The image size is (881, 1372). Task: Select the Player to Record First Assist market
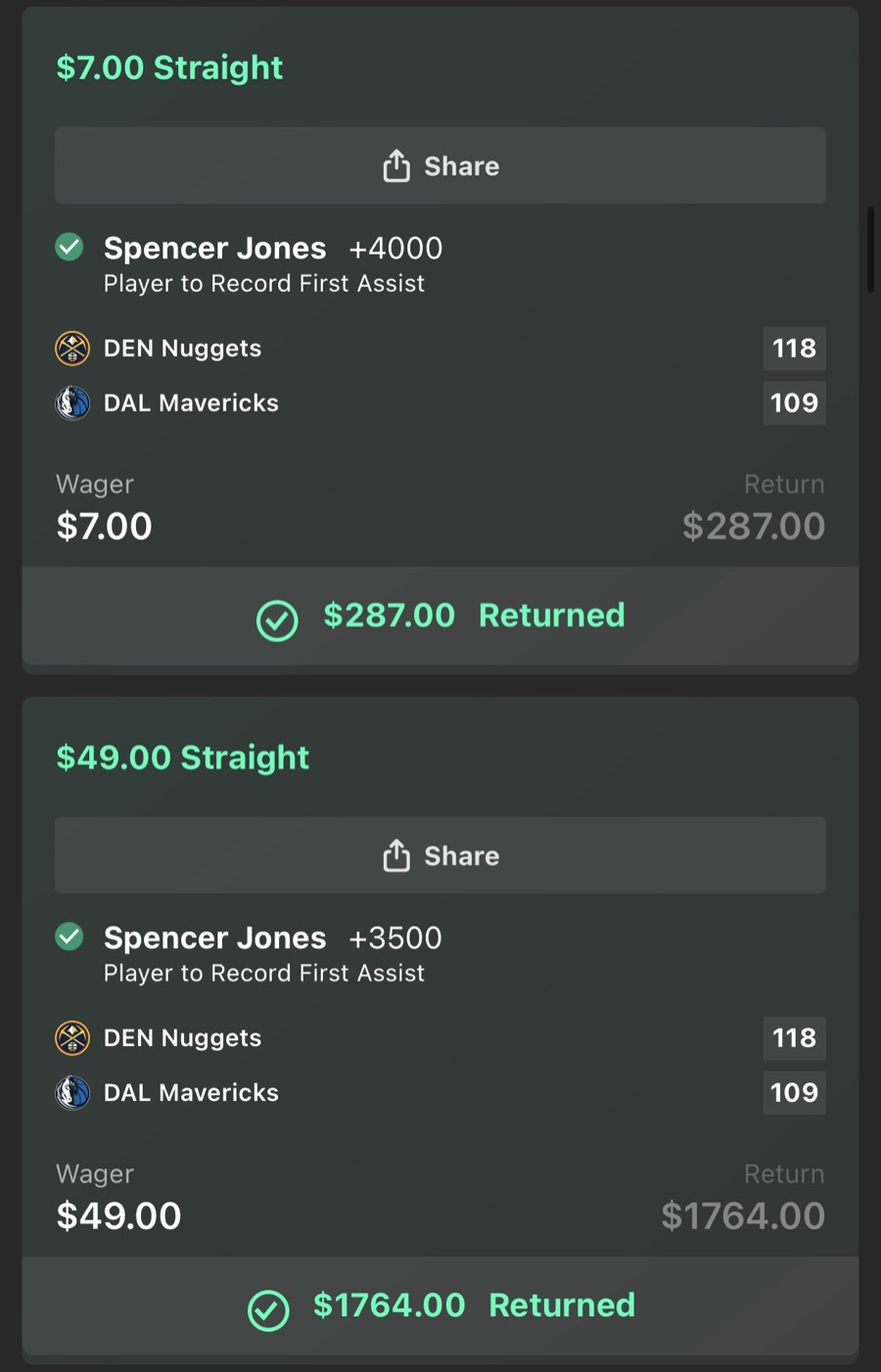click(x=264, y=283)
